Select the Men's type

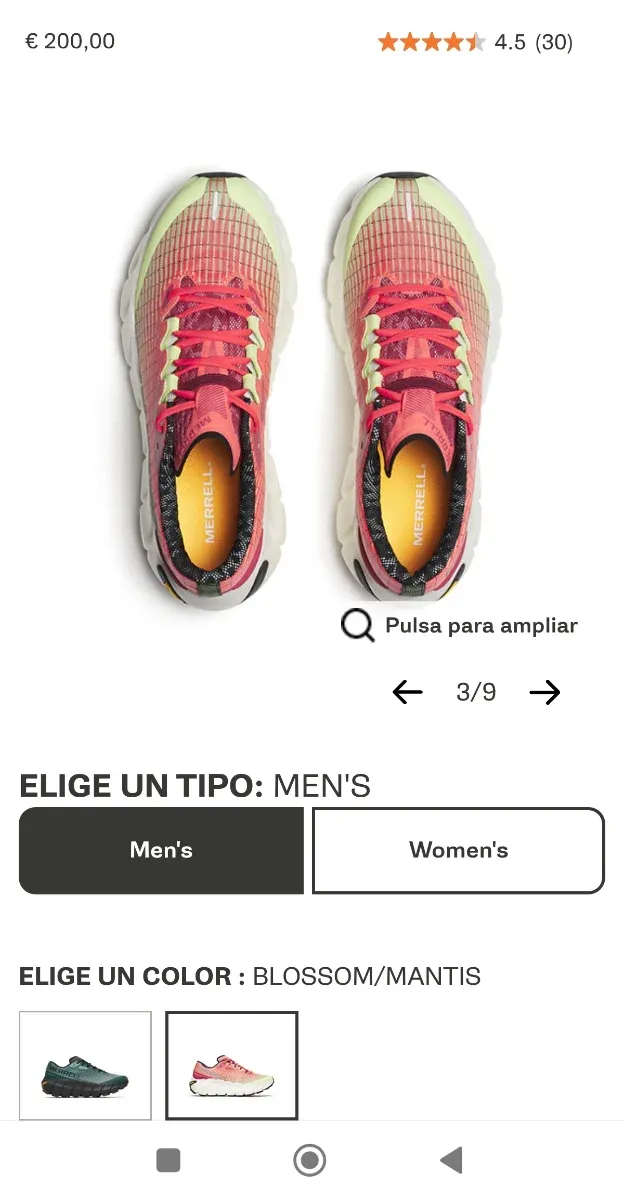tap(161, 850)
